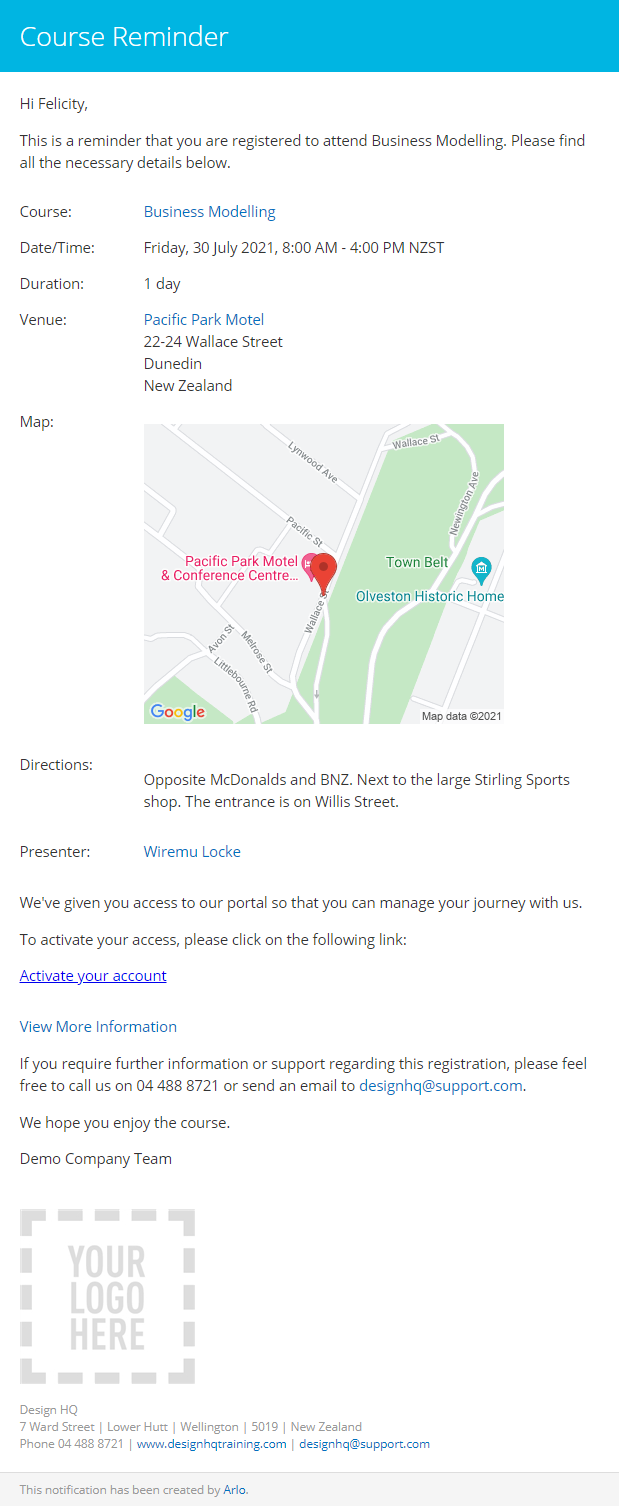Open the venue map image
This screenshot has width=619, height=1506.
point(323,573)
